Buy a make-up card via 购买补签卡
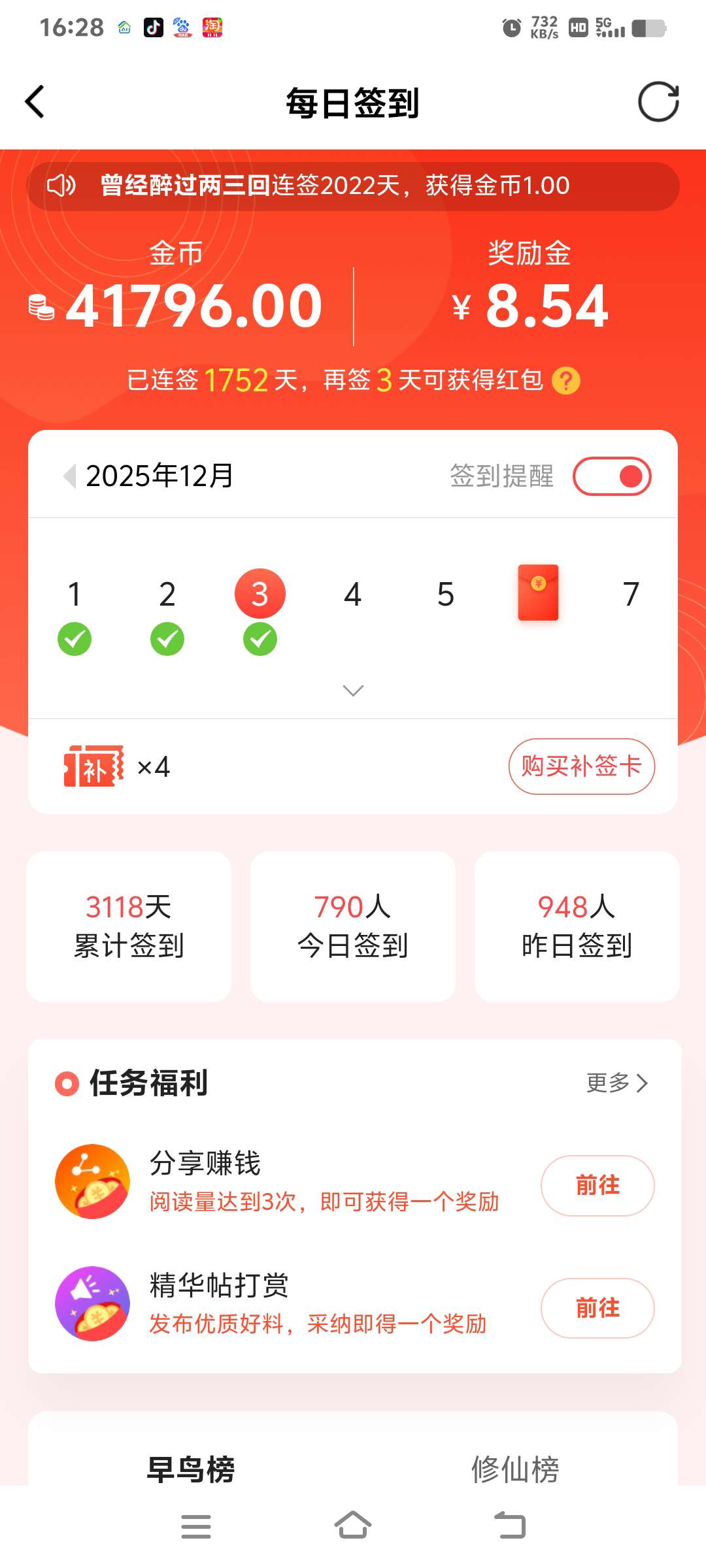This screenshot has width=706, height=1568. (581, 766)
